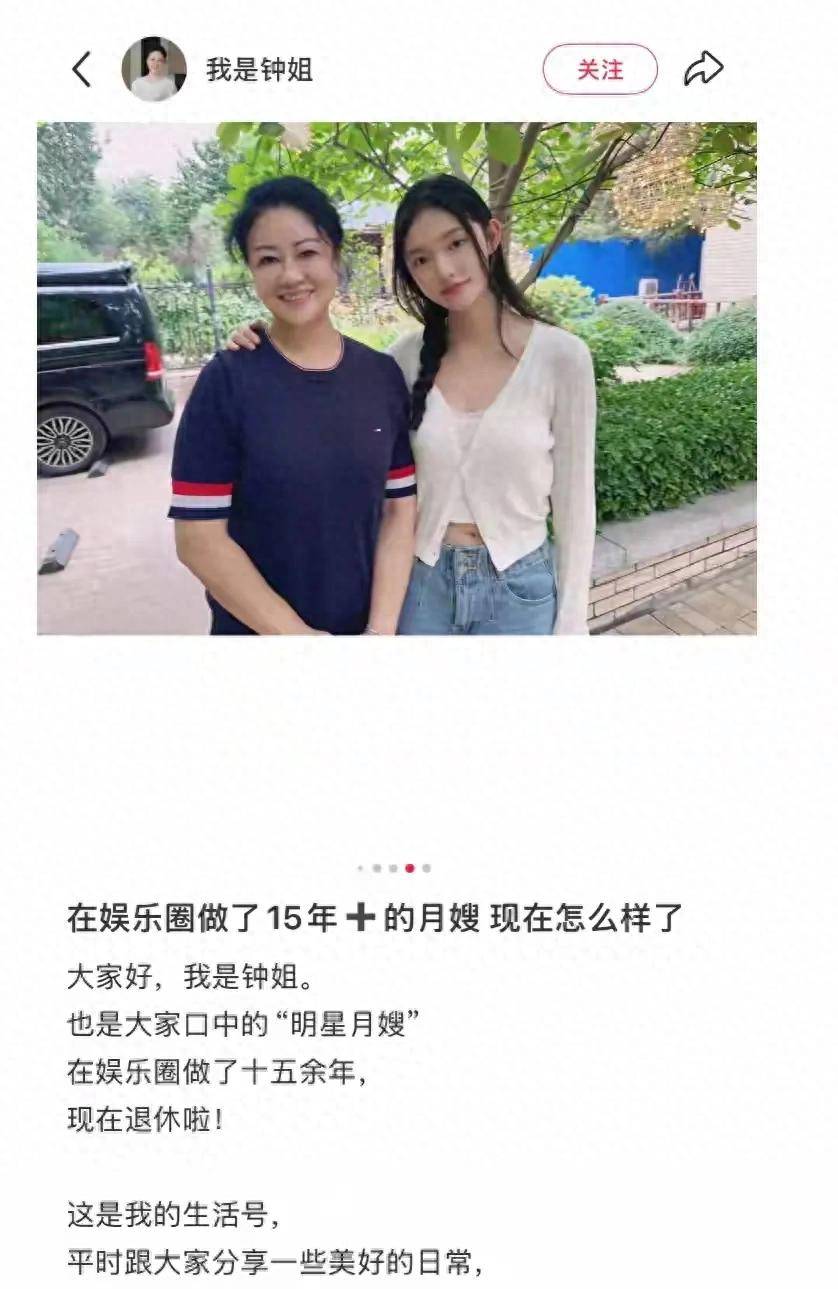Go back using the arrow icon
The image size is (838, 1289).
point(82,69)
